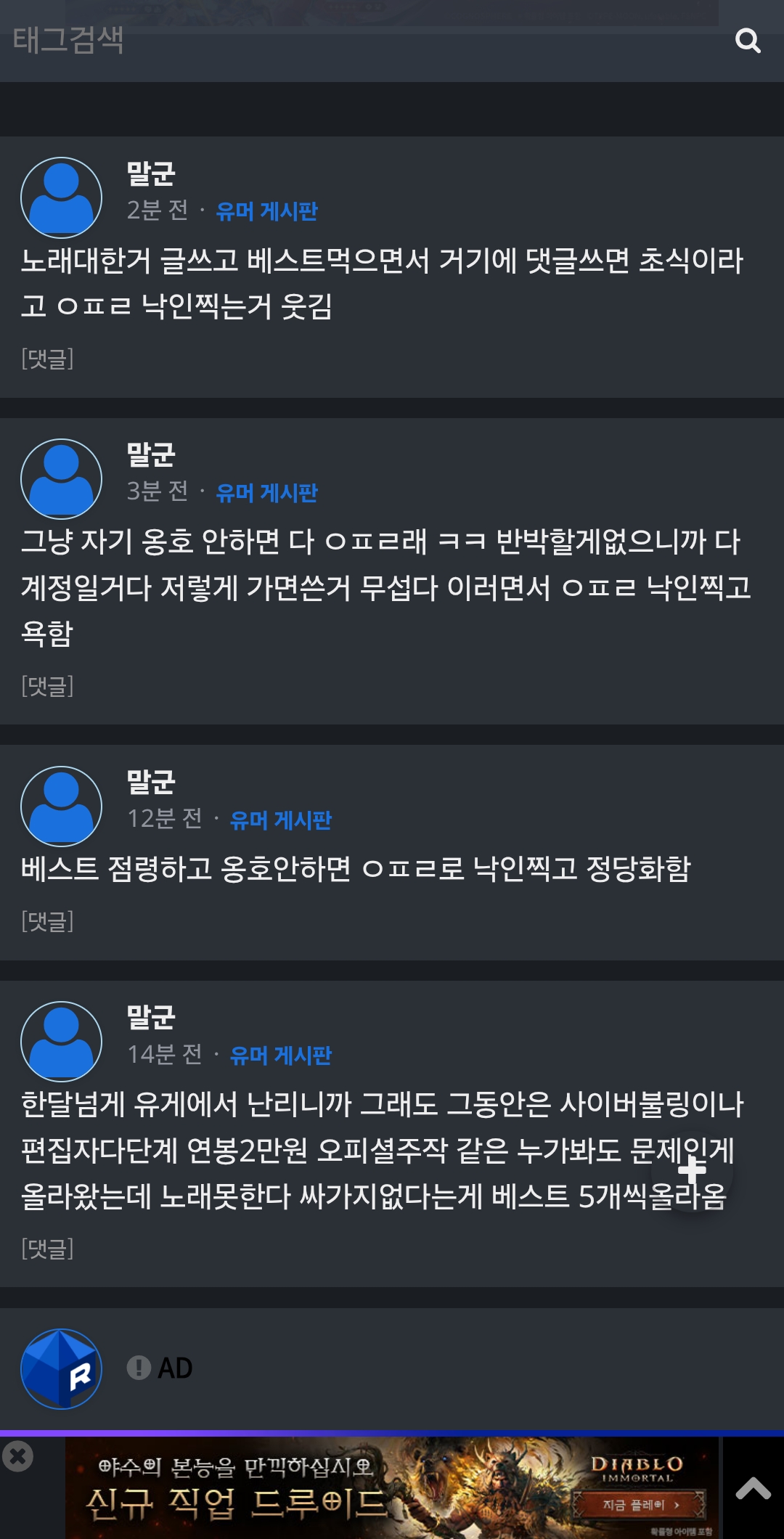Tap the search magnifier icon
Image resolution: width=784 pixels, height=1539 pixels.
(748, 41)
